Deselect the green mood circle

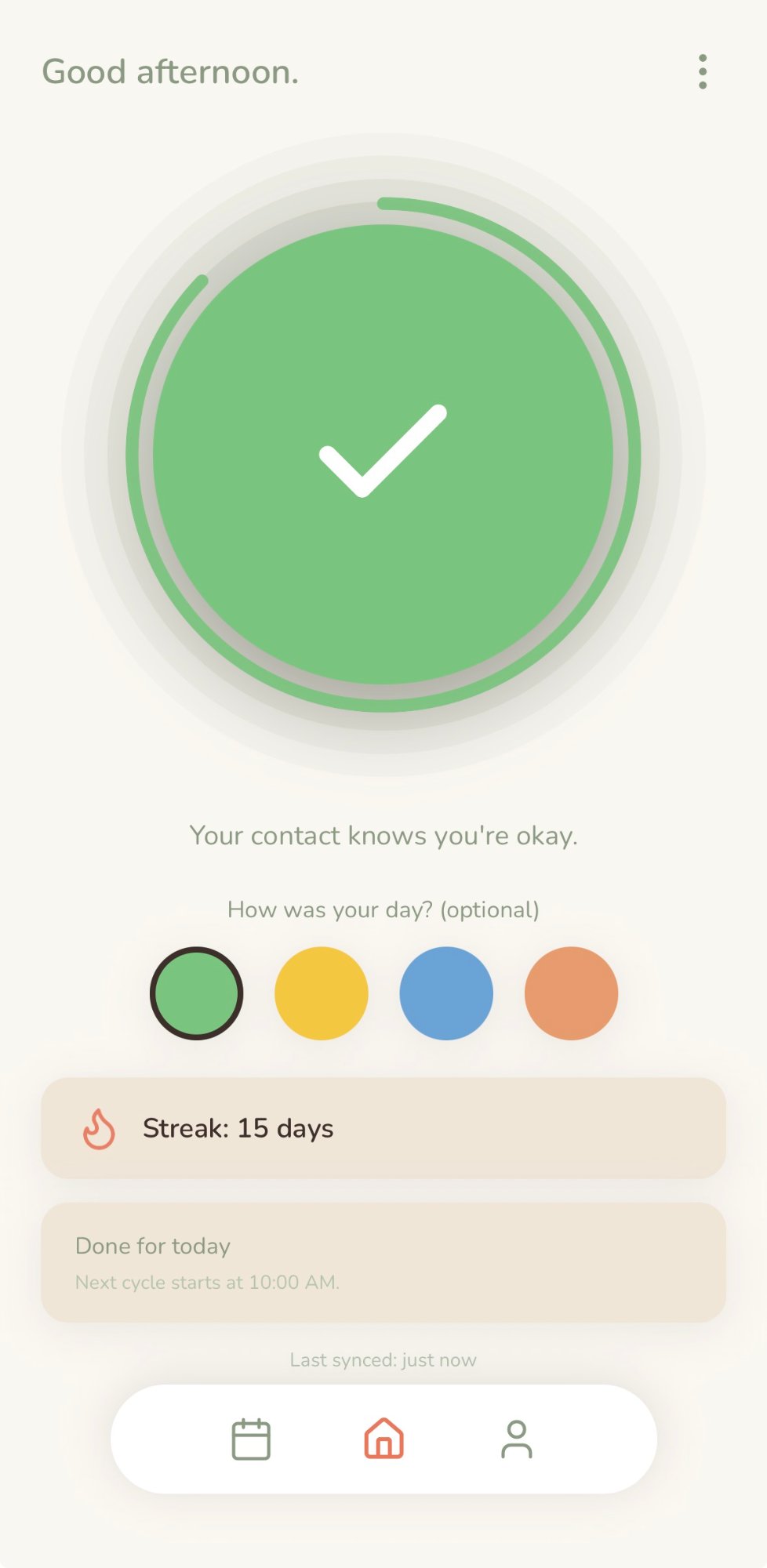coord(197,992)
